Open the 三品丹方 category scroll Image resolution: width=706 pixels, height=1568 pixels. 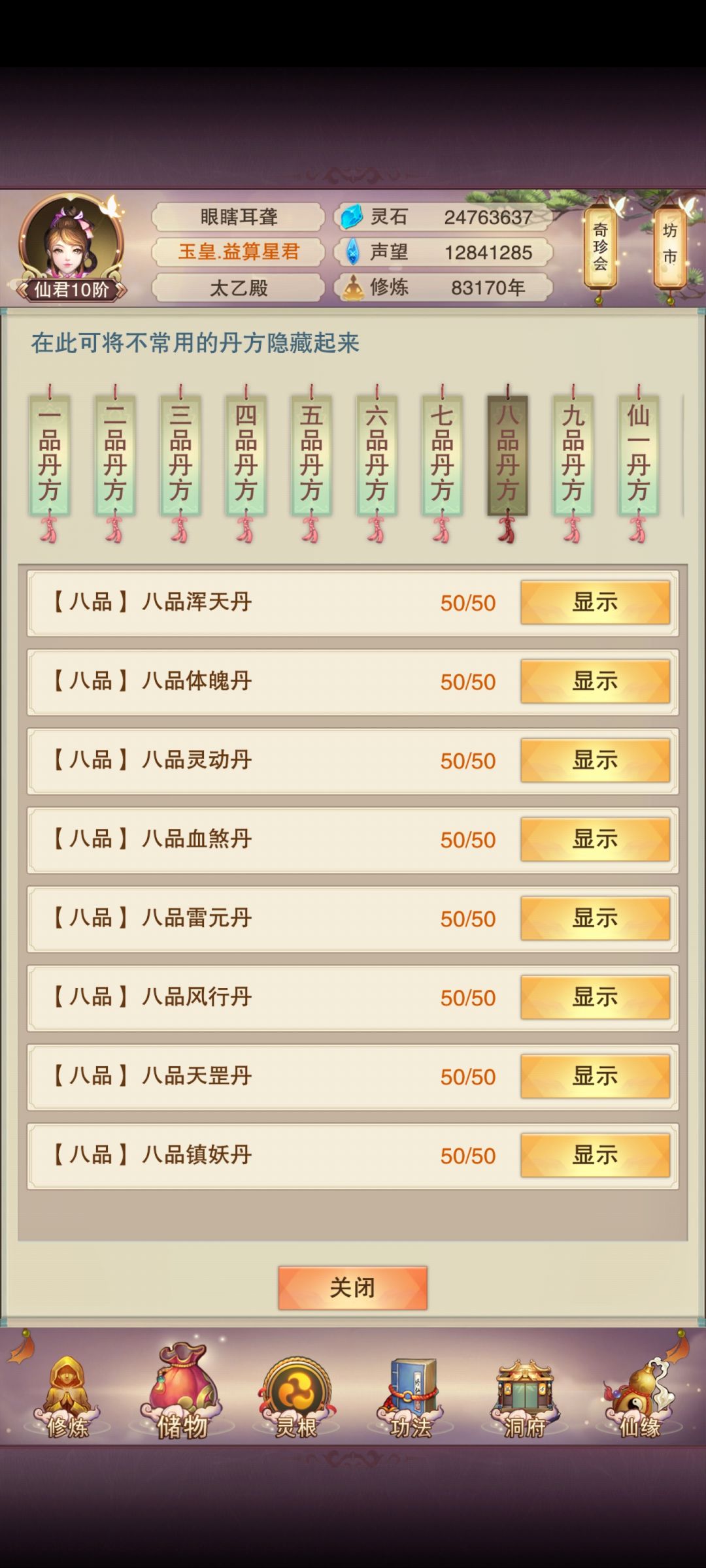pos(183,451)
